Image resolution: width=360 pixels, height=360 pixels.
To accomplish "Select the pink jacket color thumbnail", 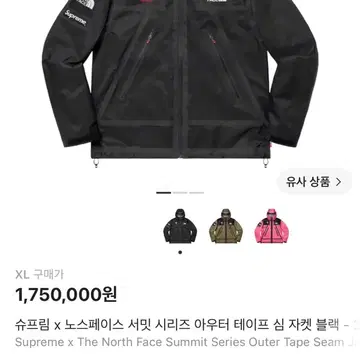I will coord(272,226).
